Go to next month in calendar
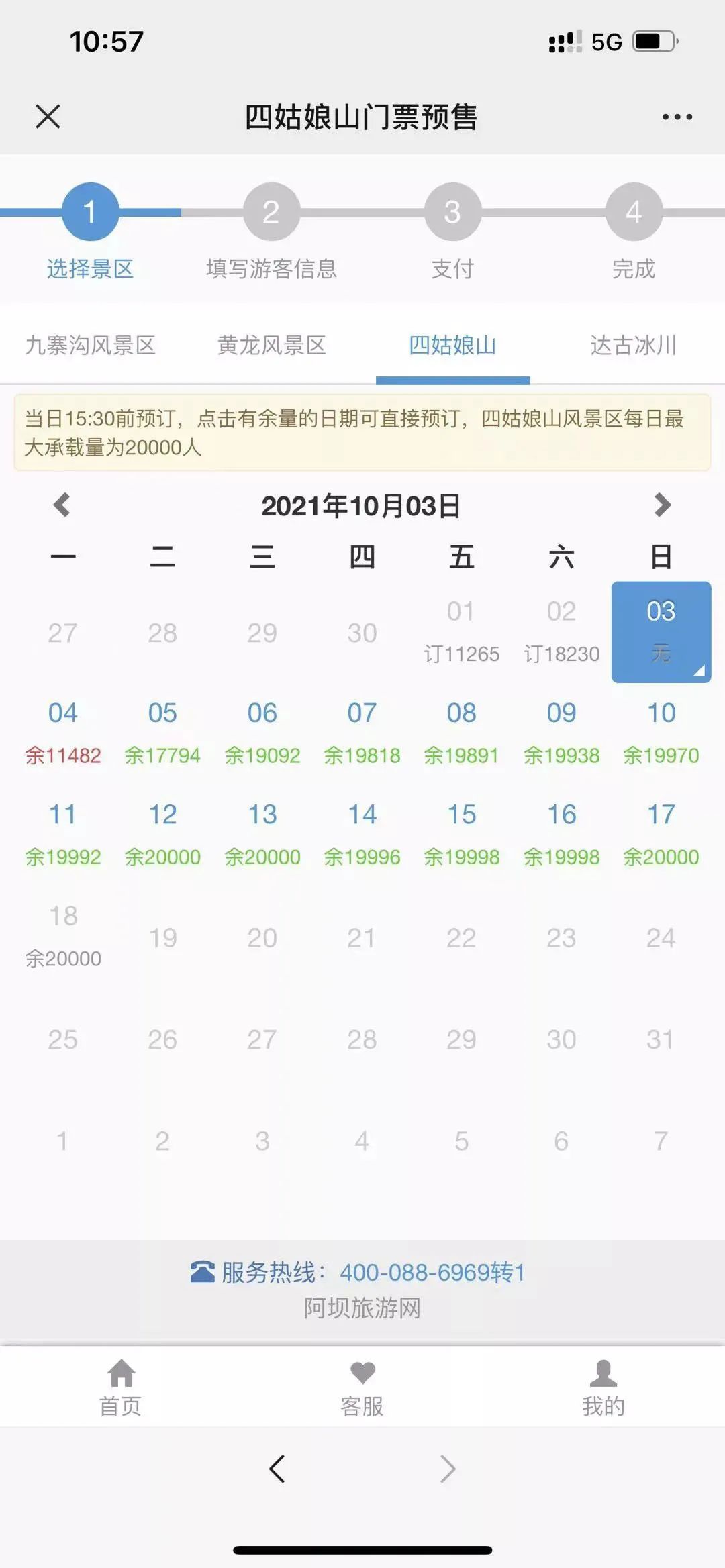 pos(662,505)
